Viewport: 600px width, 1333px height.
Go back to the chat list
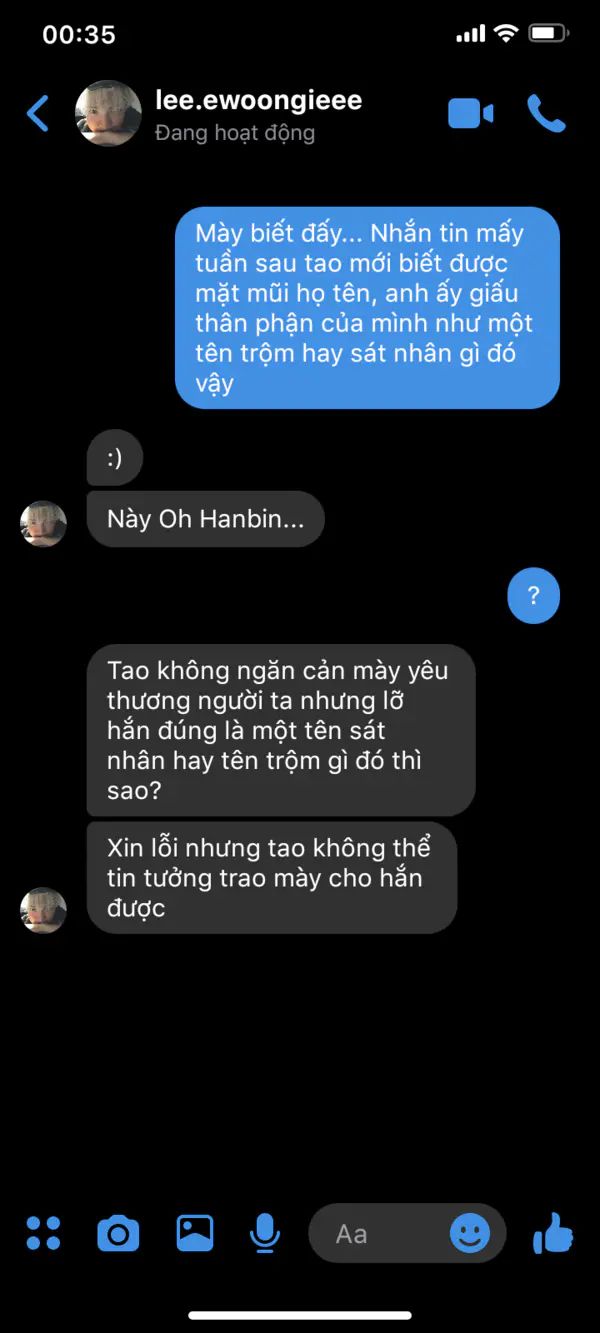[x=37, y=114]
